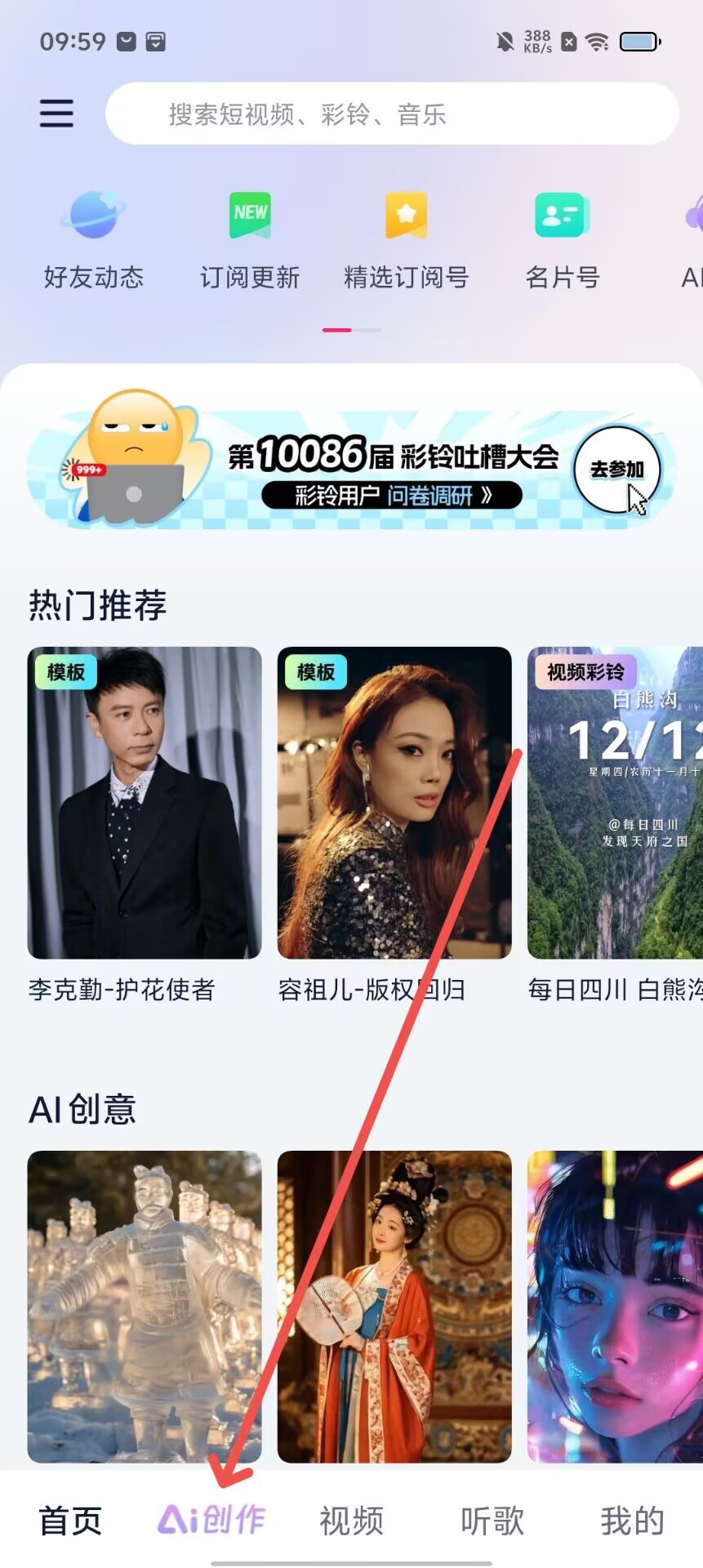
Task: Switch to the Ai创作 tab
Action: click(211, 1521)
